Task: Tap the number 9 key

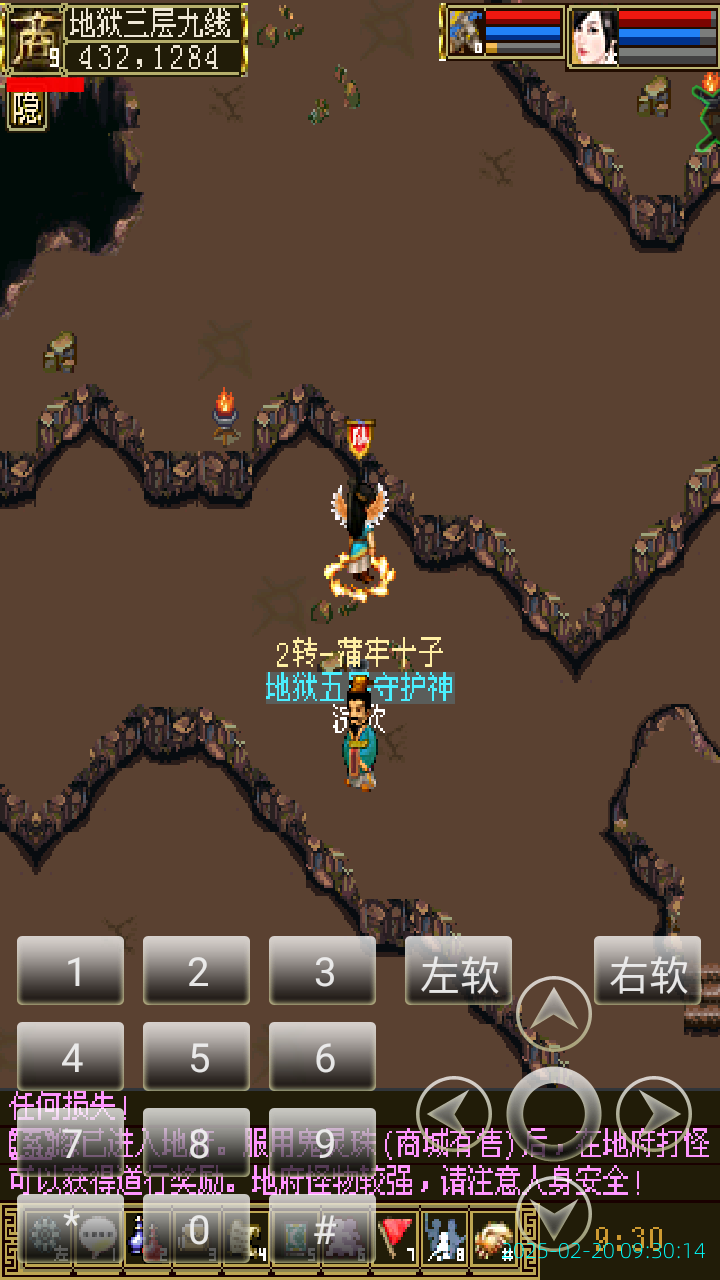Action: click(x=323, y=1143)
